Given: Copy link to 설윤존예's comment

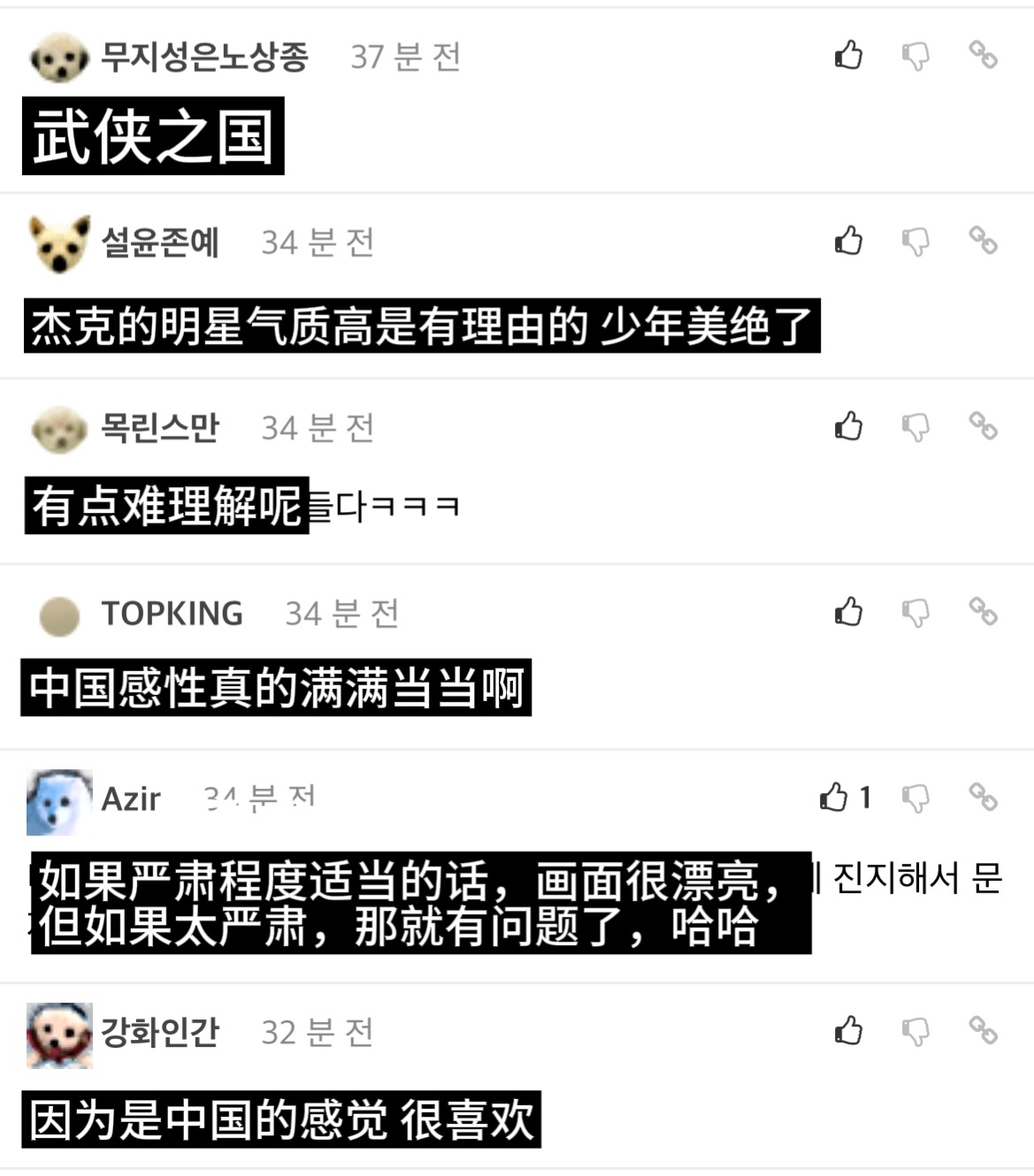Looking at the screenshot, I should click(x=983, y=241).
